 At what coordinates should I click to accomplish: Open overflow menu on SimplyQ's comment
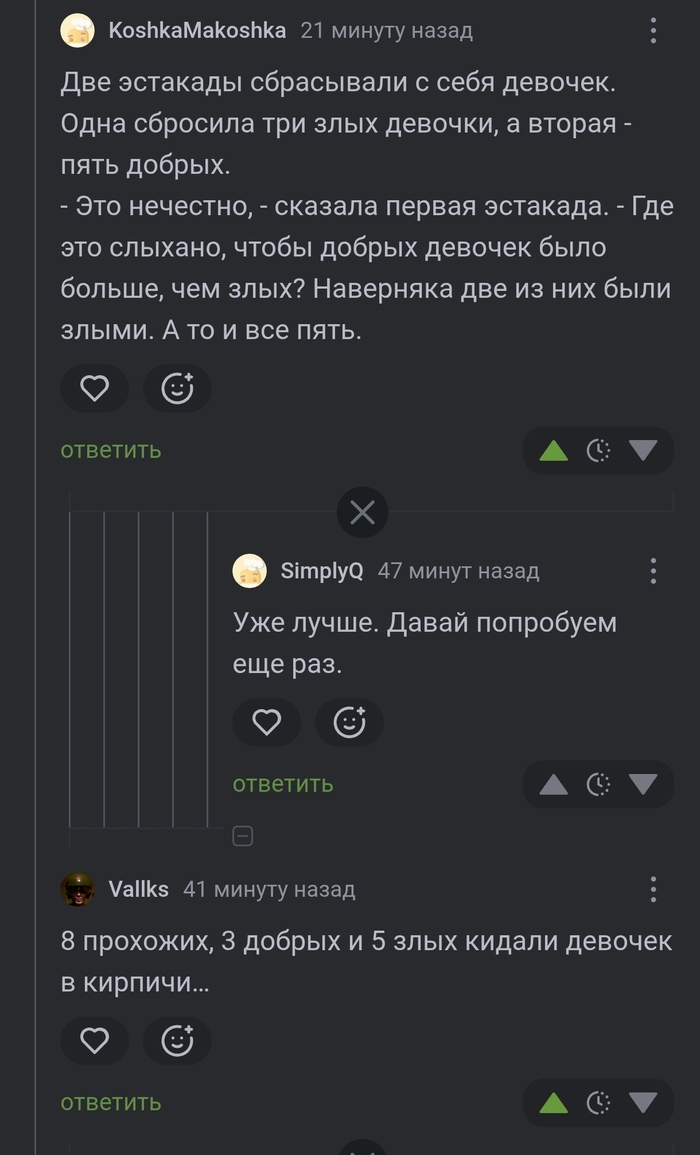[x=653, y=571]
